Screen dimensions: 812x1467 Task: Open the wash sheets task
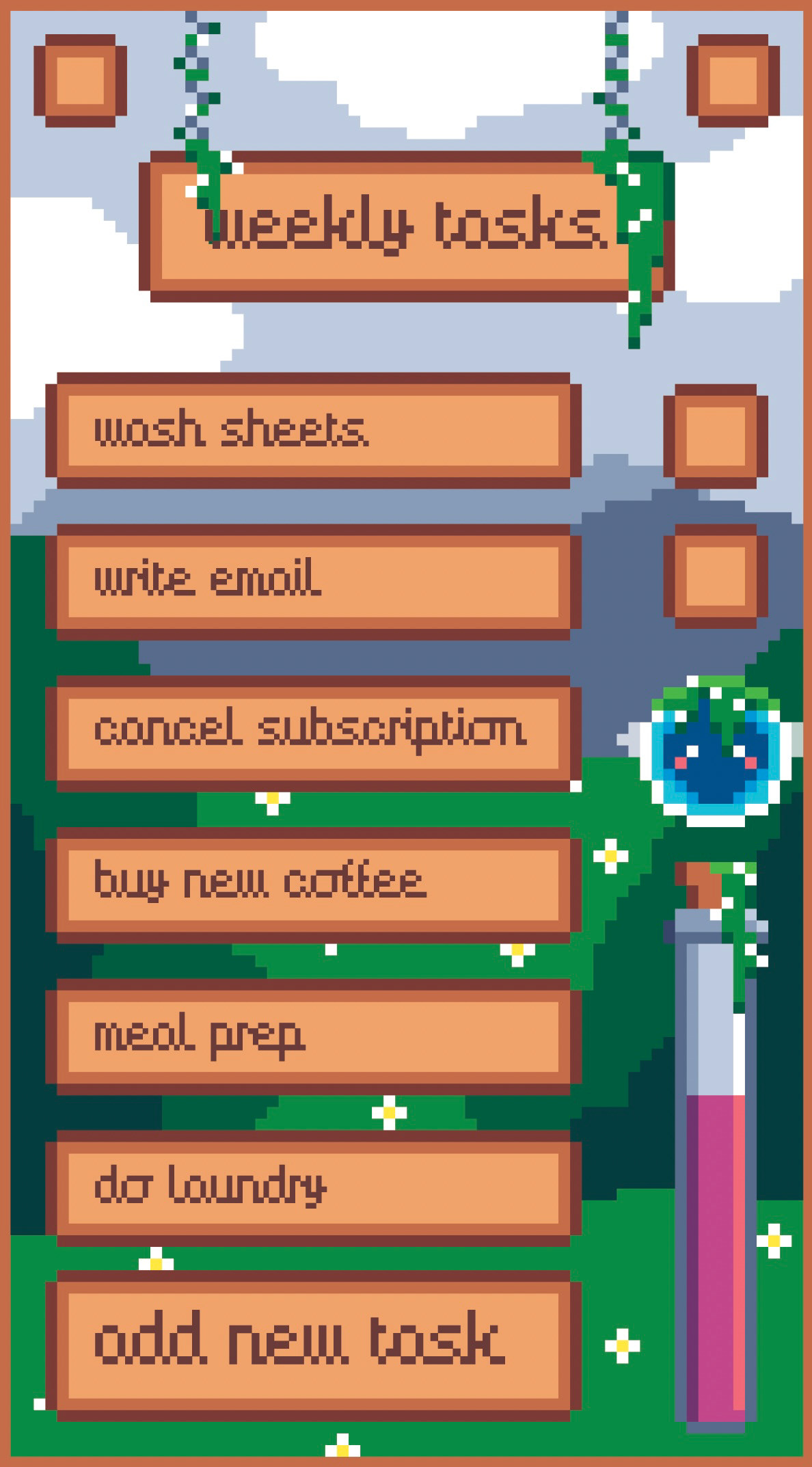[313, 431]
